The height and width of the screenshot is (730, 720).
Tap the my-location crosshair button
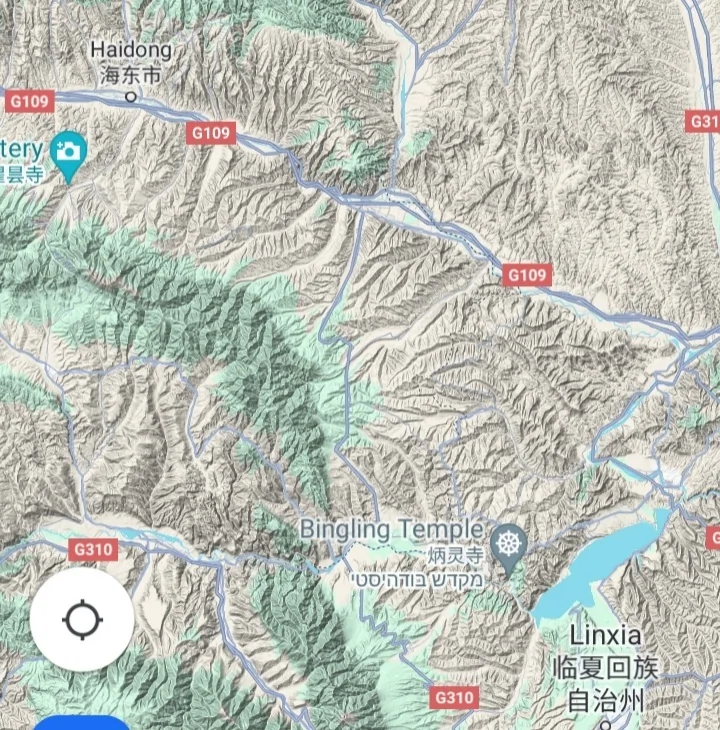(82, 620)
